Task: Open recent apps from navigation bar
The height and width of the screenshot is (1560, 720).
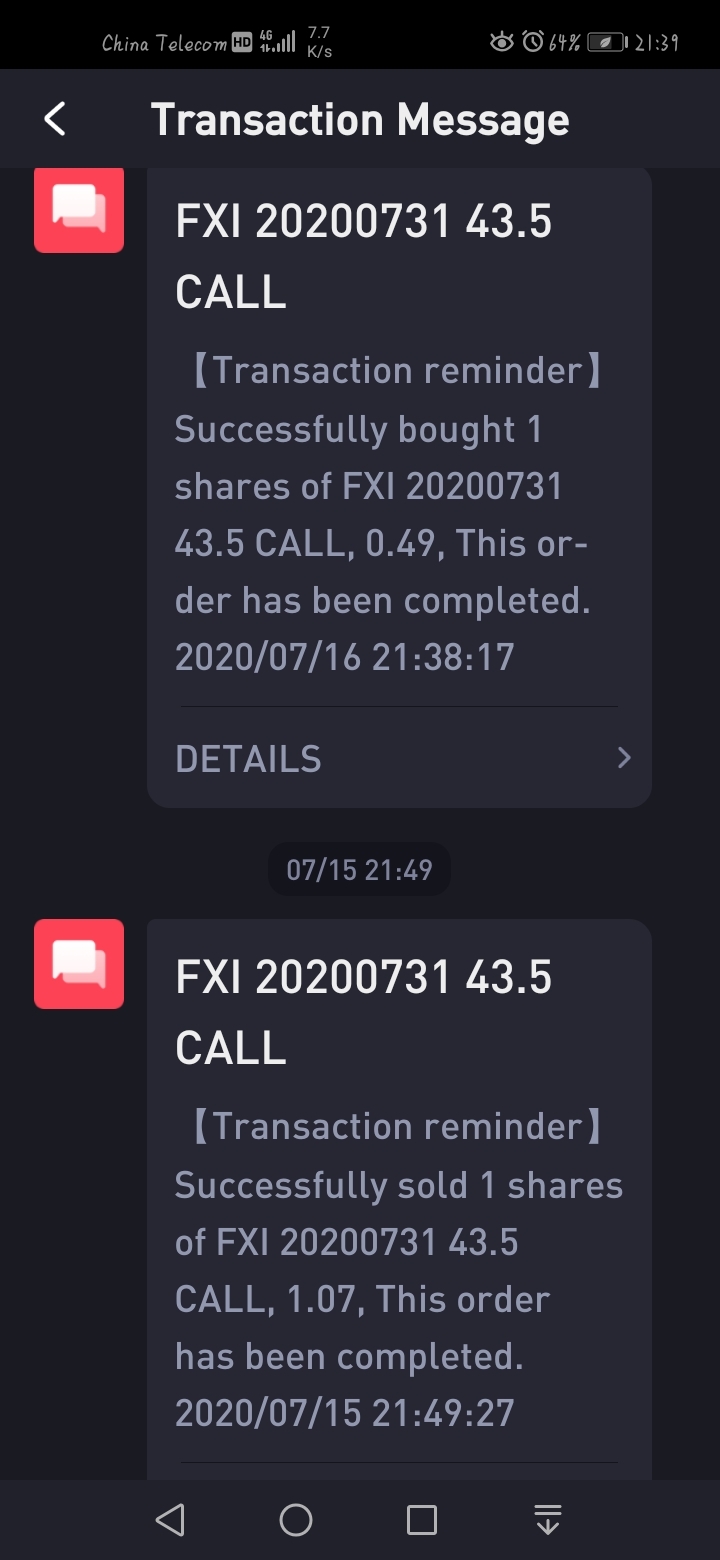Action: click(x=422, y=1520)
